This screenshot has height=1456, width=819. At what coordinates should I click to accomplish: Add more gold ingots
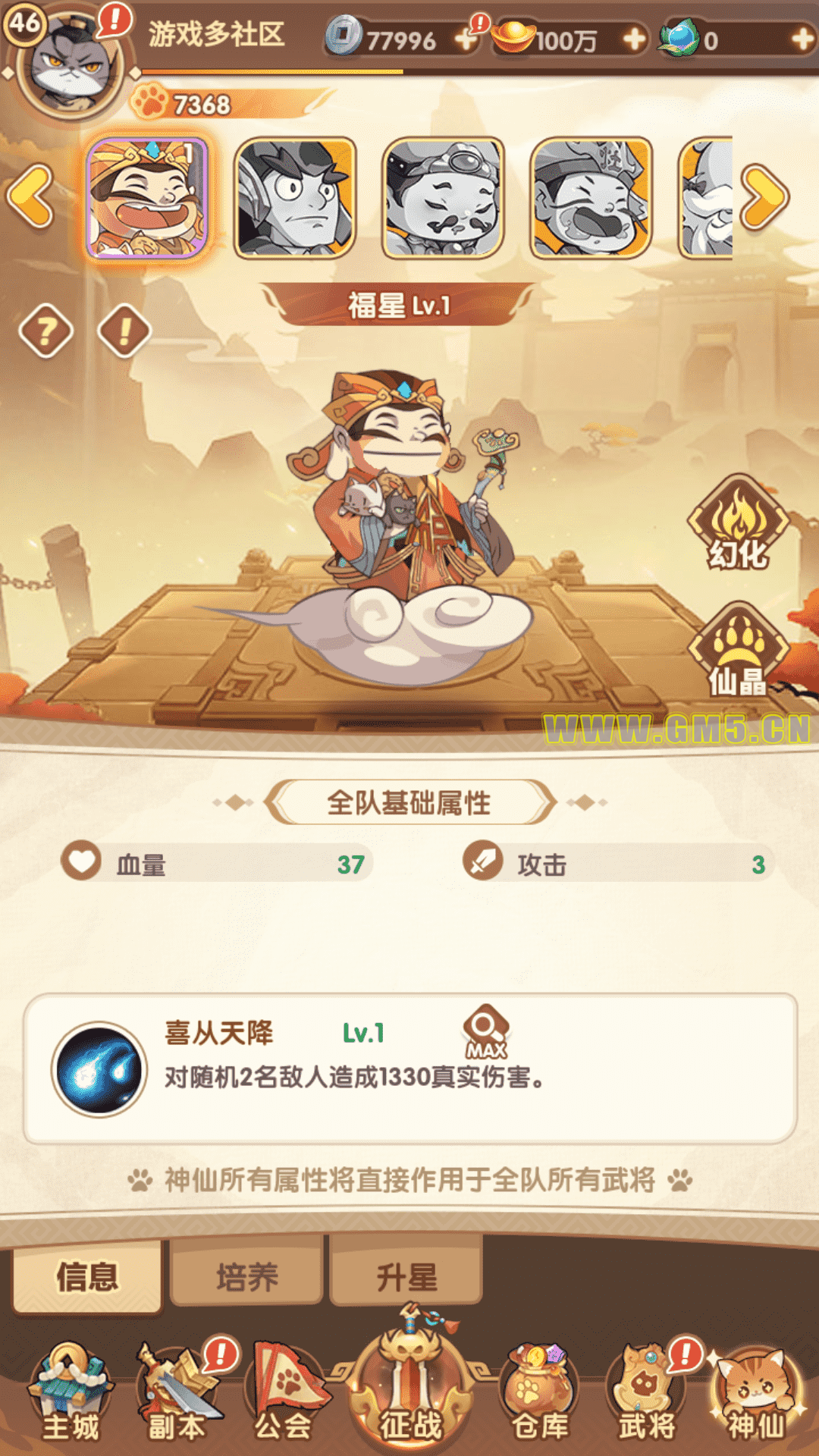click(x=634, y=38)
